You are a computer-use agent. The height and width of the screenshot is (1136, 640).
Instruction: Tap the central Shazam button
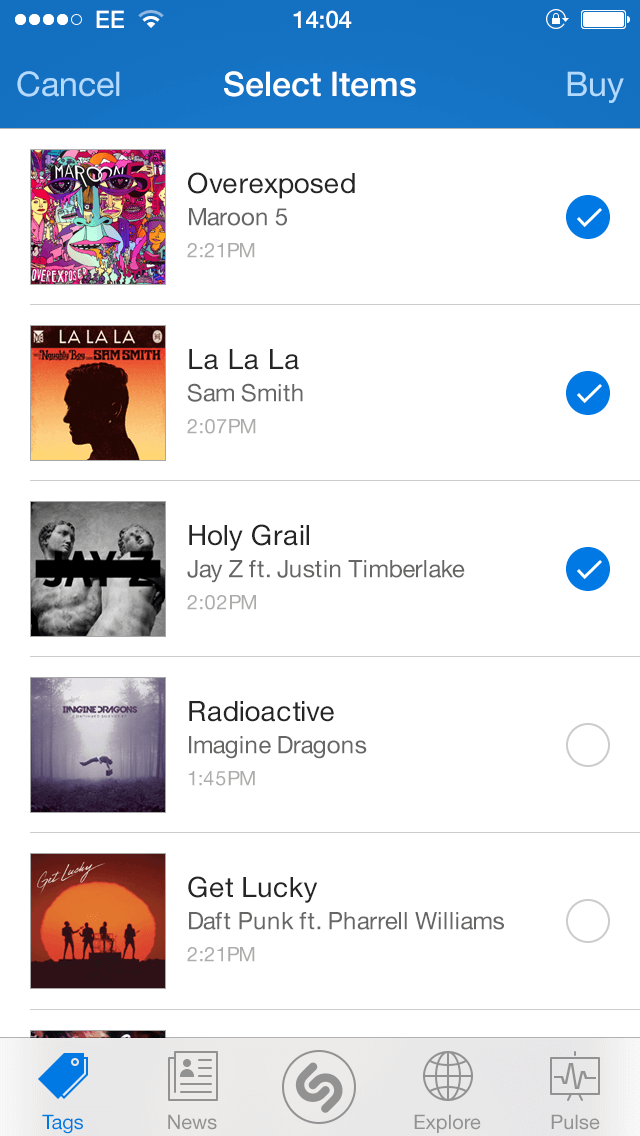[x=319, y=1087]
